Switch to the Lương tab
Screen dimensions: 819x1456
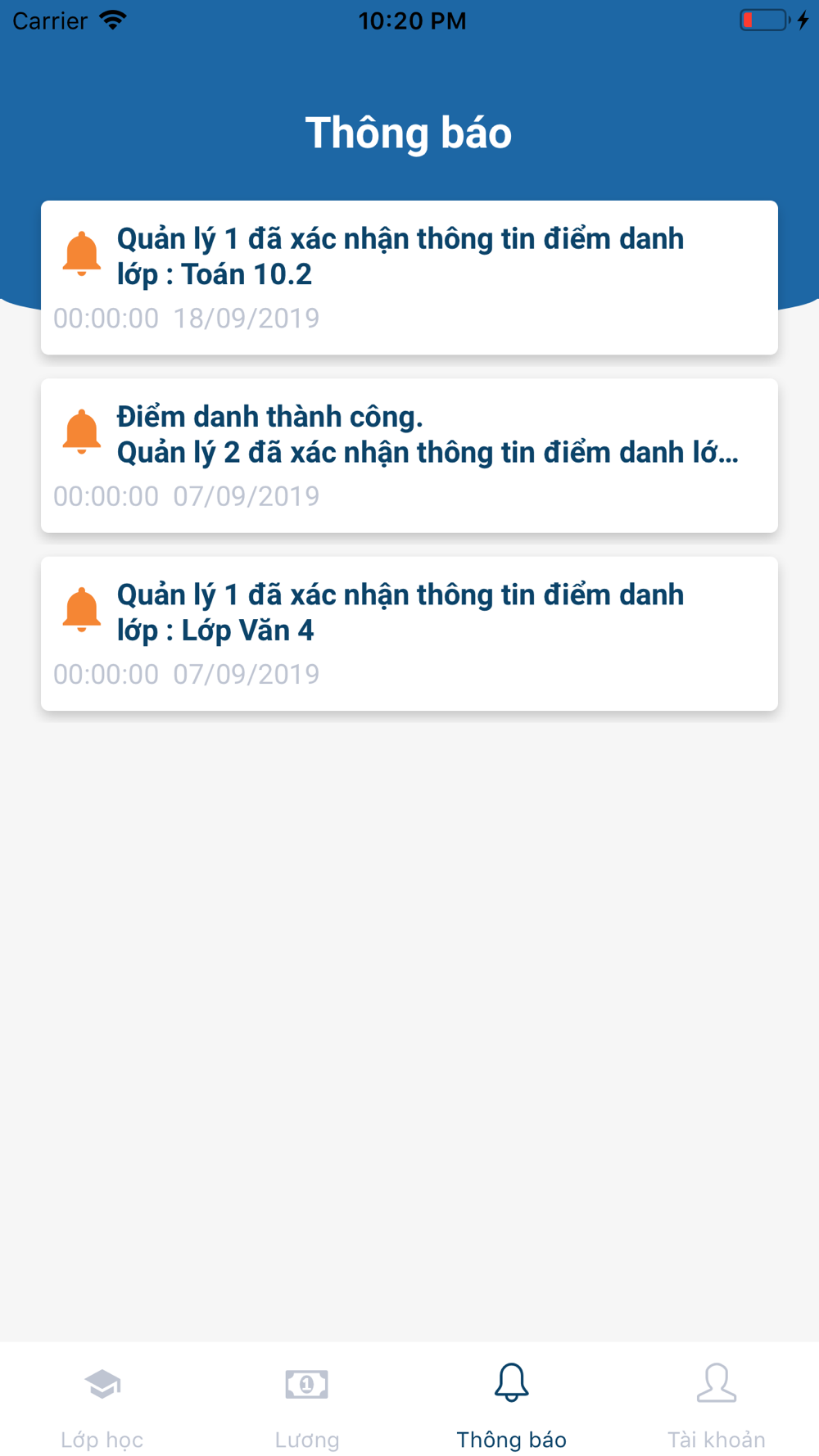click(x=307, y=1405)
